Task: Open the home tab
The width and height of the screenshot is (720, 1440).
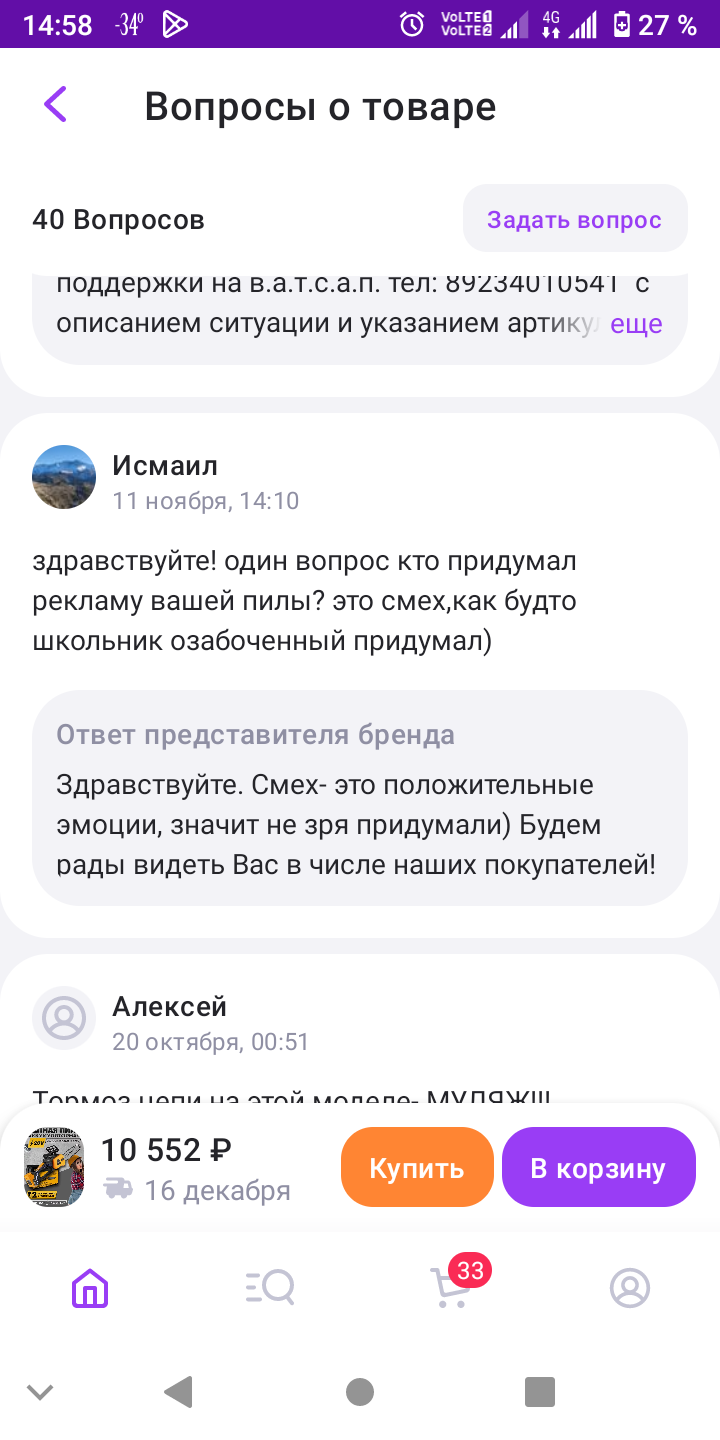Action: click(x=90, y=1288)
